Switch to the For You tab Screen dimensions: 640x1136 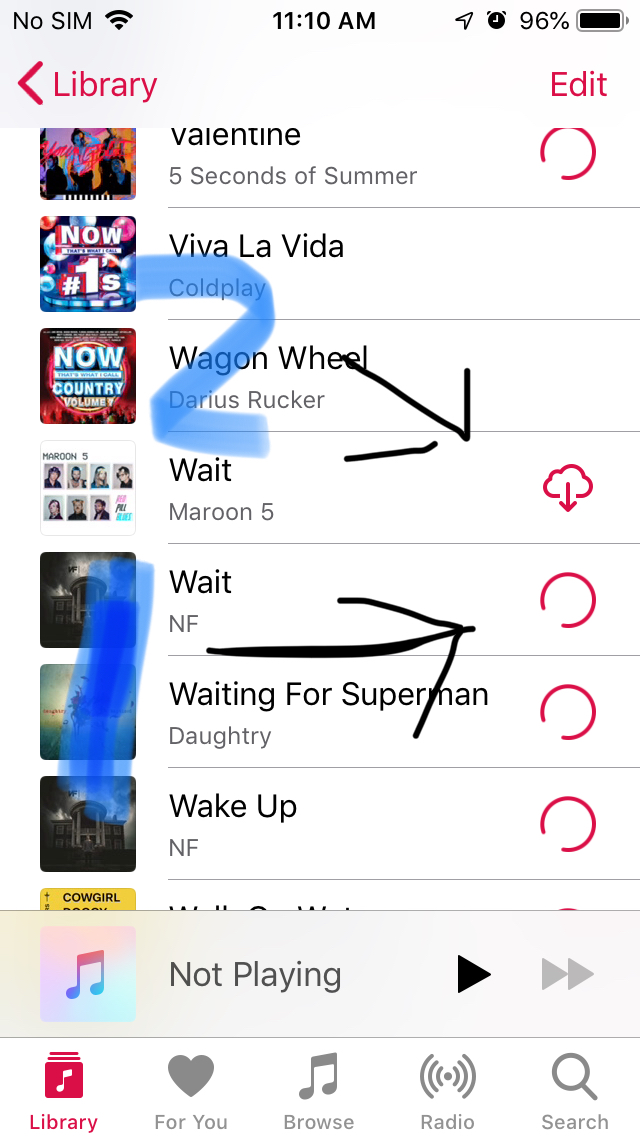click(x=191, y=1093)
